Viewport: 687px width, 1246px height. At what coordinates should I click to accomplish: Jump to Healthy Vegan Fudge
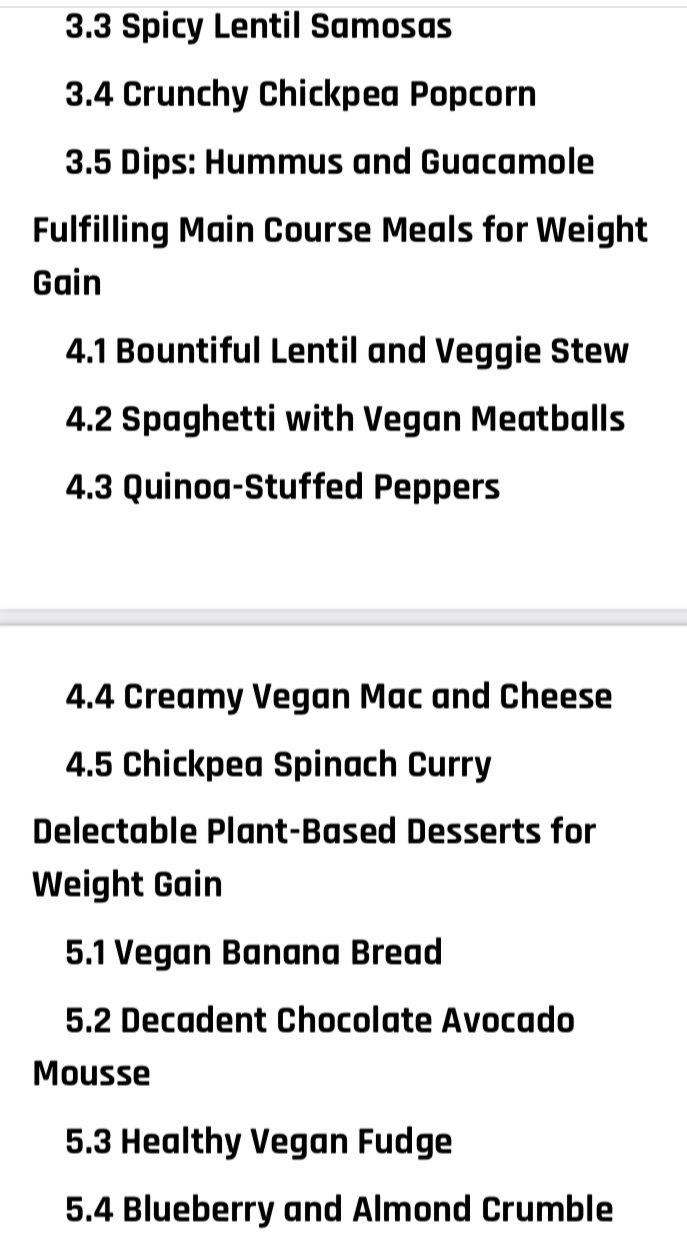[258, 1142]
